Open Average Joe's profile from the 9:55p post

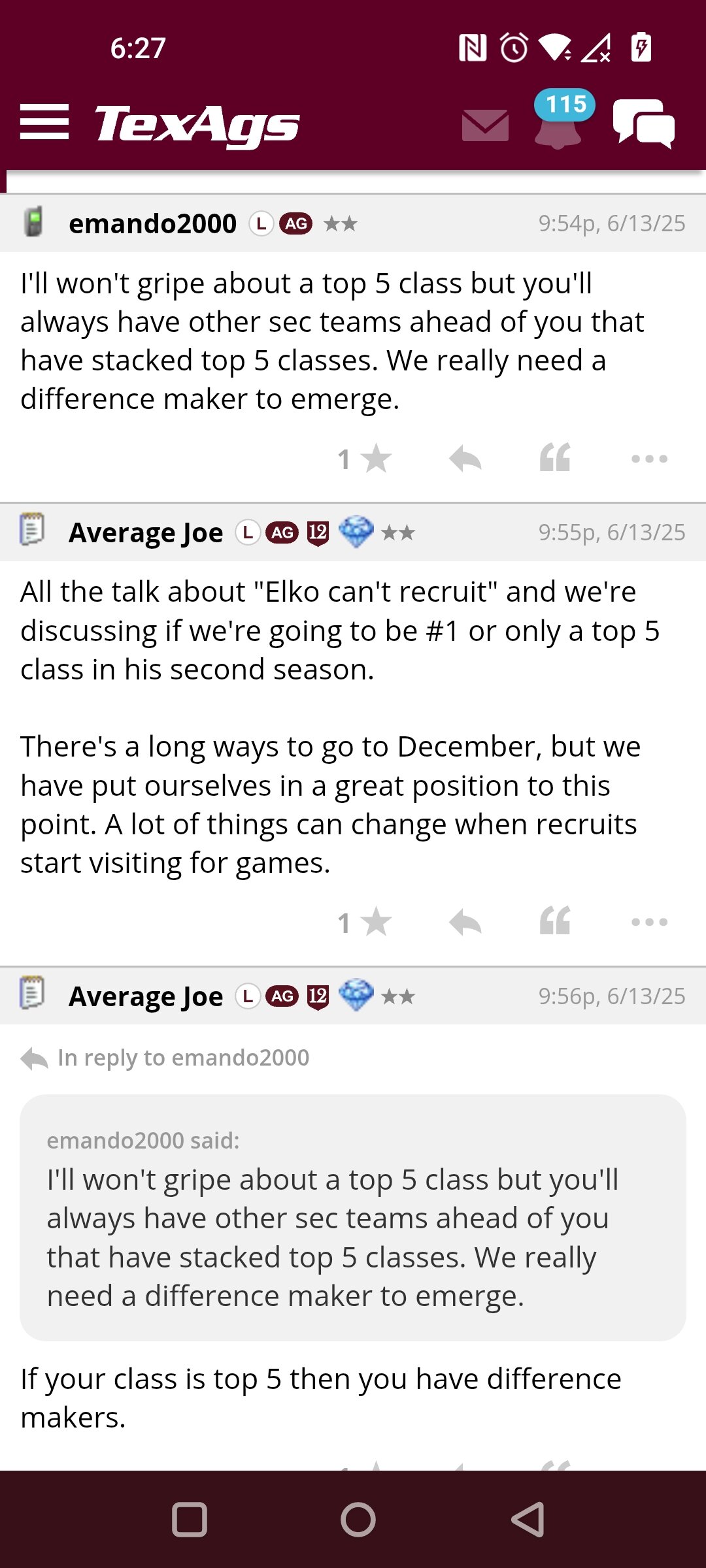146,533
